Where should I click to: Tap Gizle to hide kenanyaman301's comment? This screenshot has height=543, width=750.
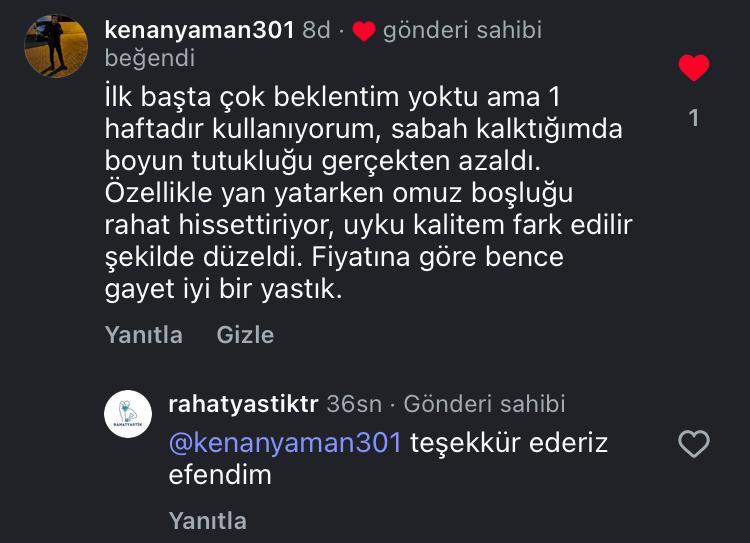245,335
